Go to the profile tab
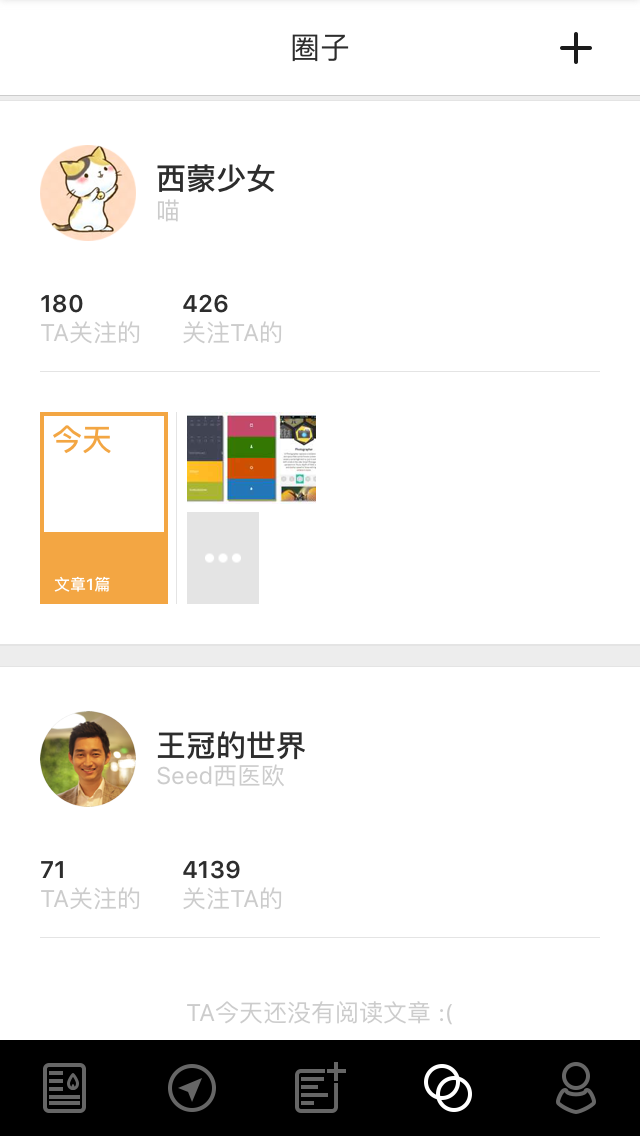This screenshot has width=640, height=1136. (575, 1087)
